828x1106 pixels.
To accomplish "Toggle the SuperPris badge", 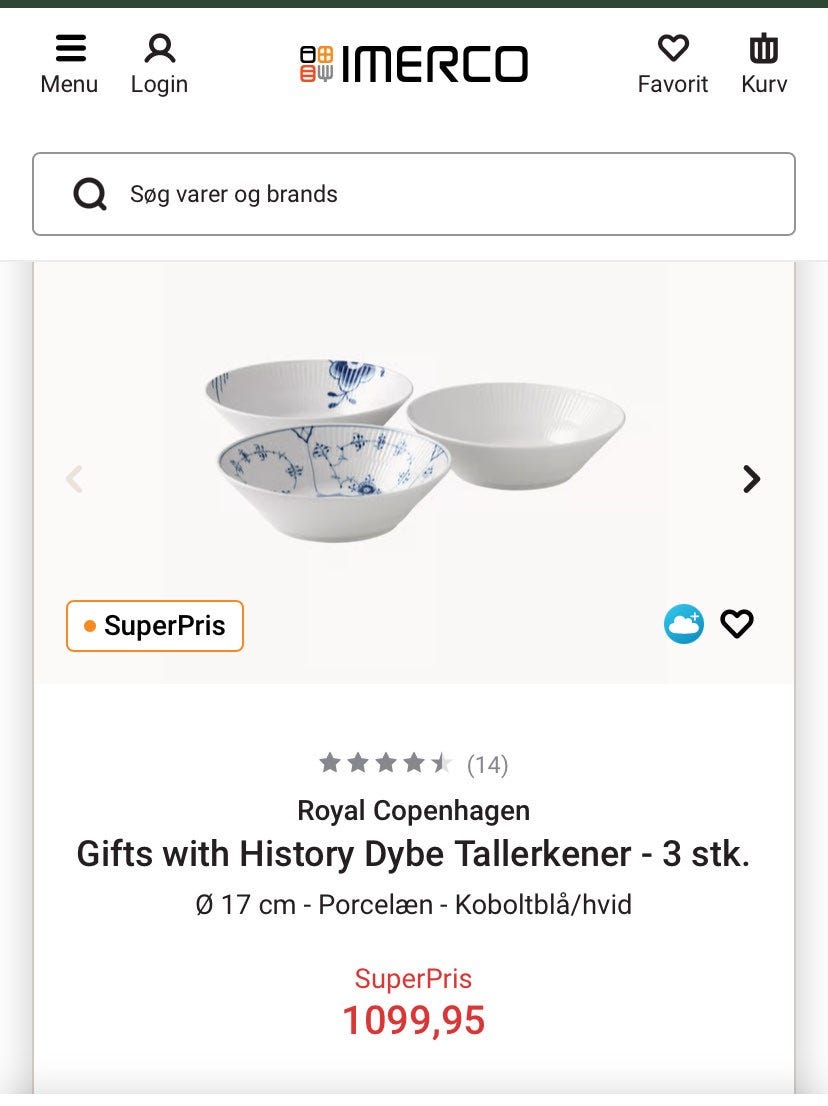I will click(154, 626).
